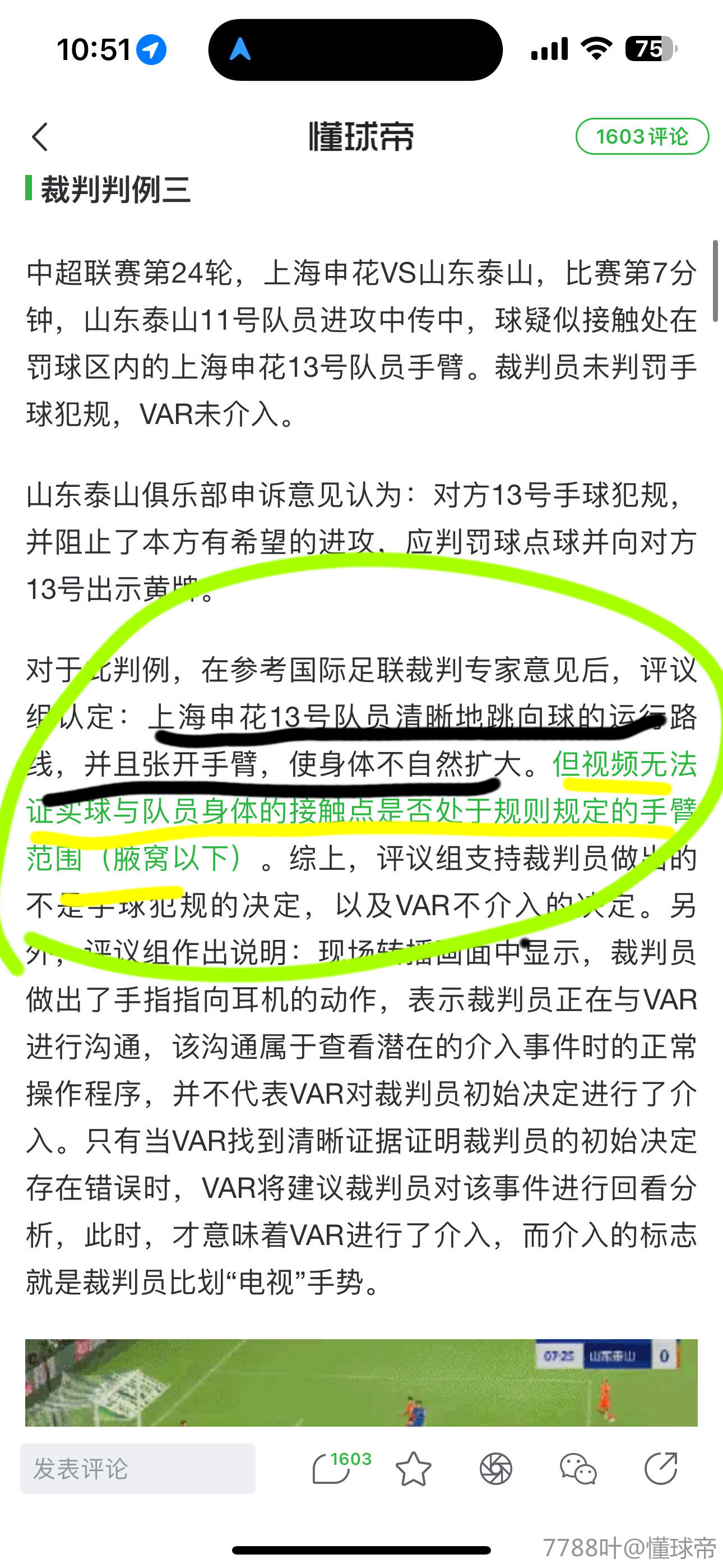Tap the shutter-shaped icon in the bottom bar
Viewport: 723px width, 1568px height.
pyautogui.click(x=495, y=1469)
